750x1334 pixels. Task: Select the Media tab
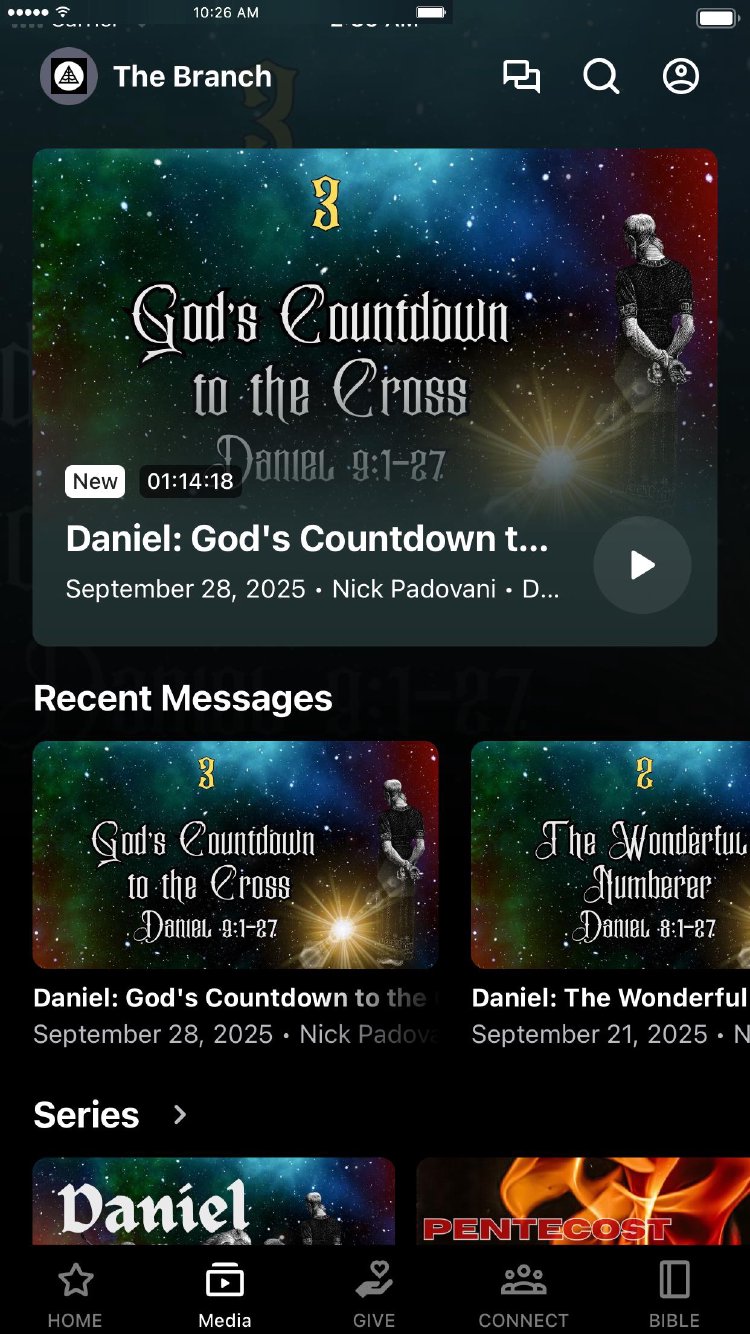pos(225,1294)
